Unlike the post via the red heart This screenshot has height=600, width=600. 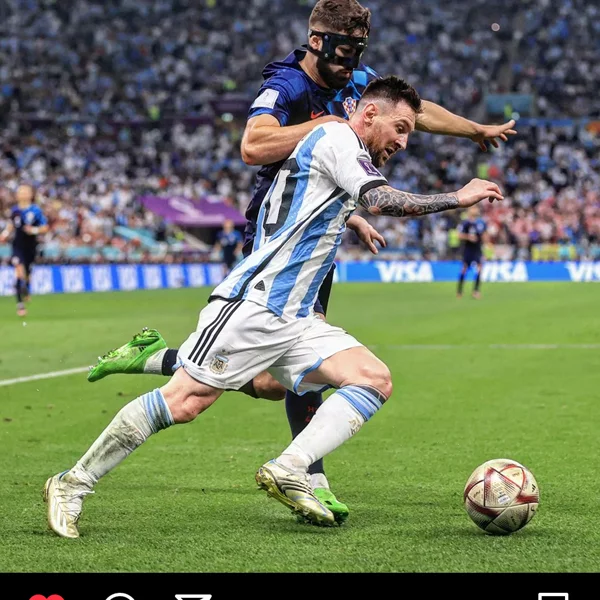[x=46, y=597]
